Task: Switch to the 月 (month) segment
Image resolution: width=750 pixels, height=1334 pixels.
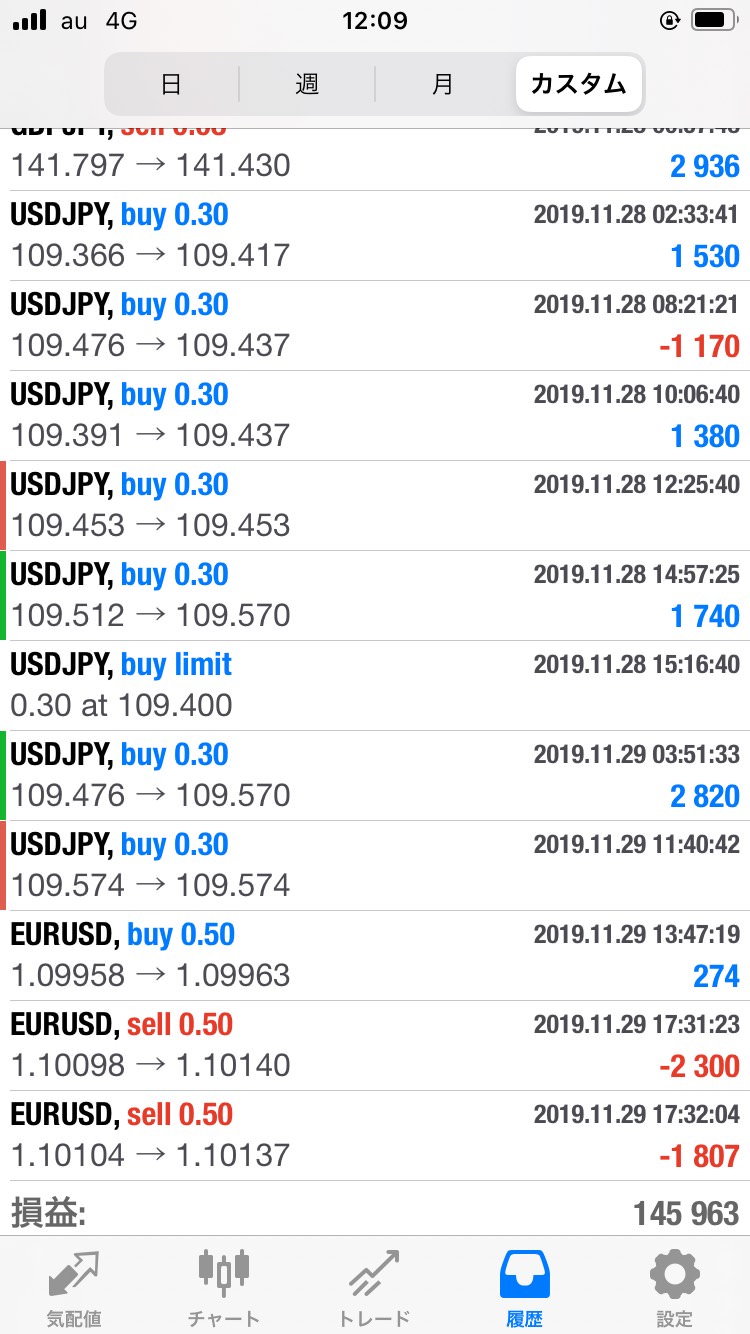Action: pos(442,84)
